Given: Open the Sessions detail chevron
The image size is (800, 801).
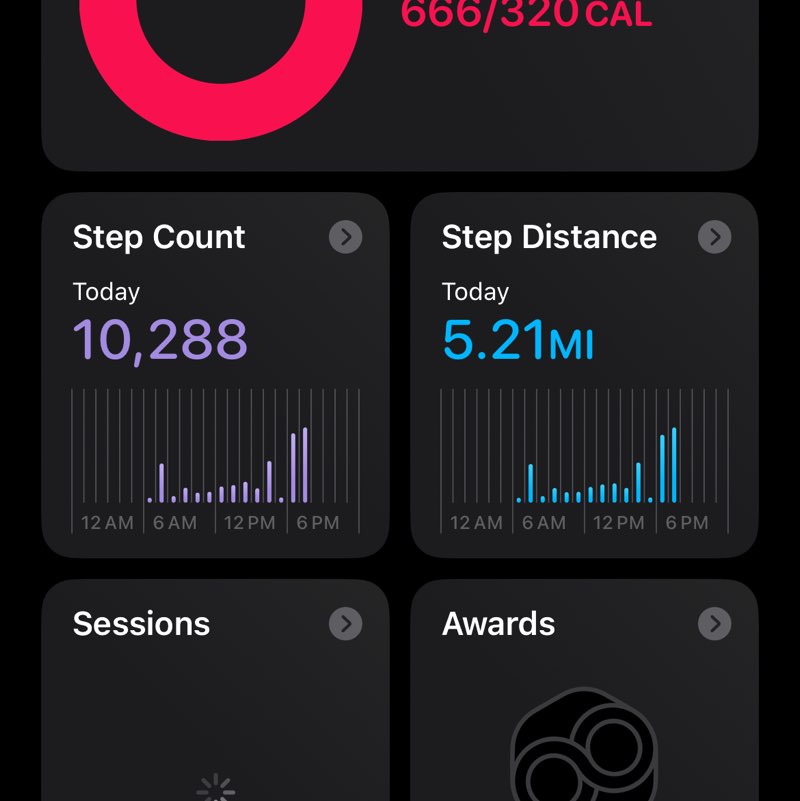Looking at the screenshot, I should click(x=346, y=624).
